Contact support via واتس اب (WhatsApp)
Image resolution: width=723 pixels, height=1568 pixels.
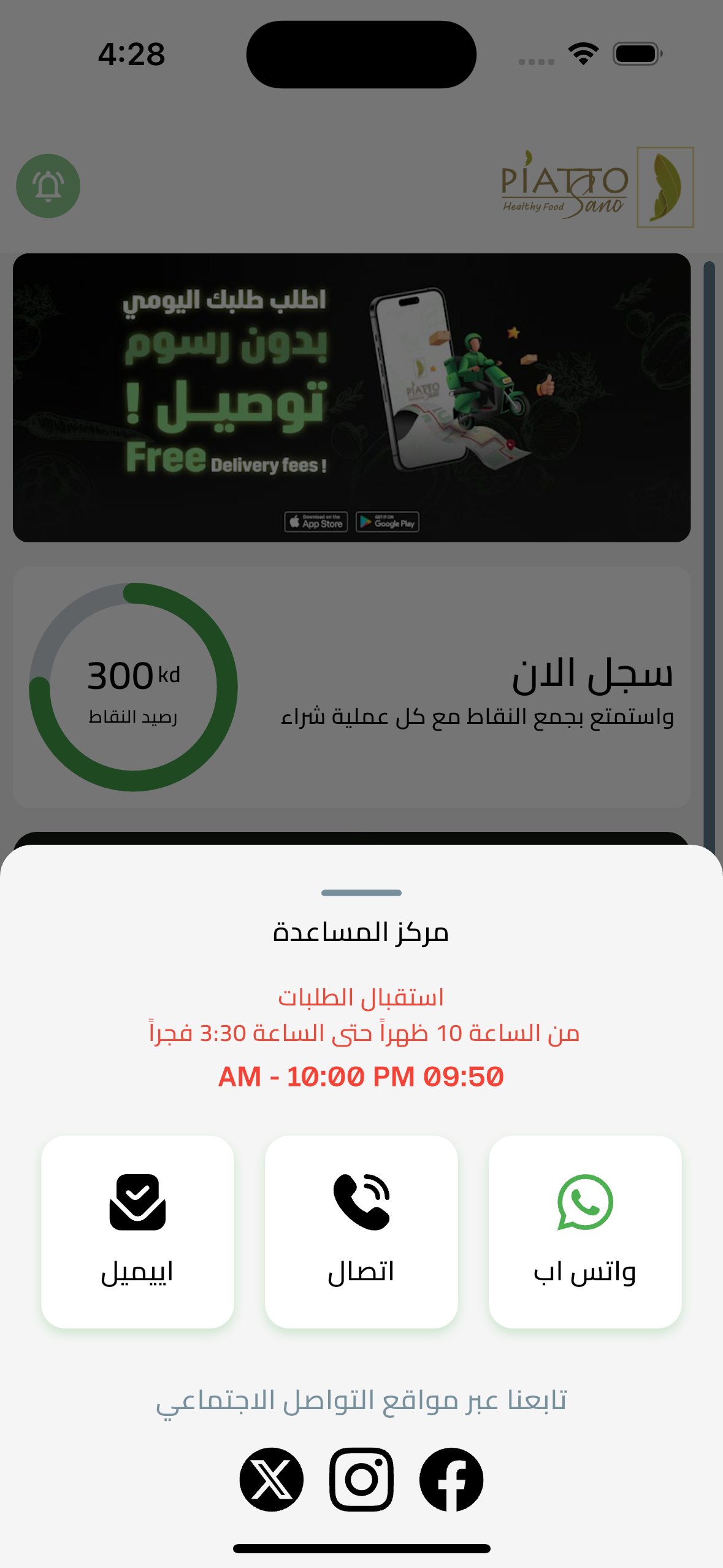tap(585, 1231)
